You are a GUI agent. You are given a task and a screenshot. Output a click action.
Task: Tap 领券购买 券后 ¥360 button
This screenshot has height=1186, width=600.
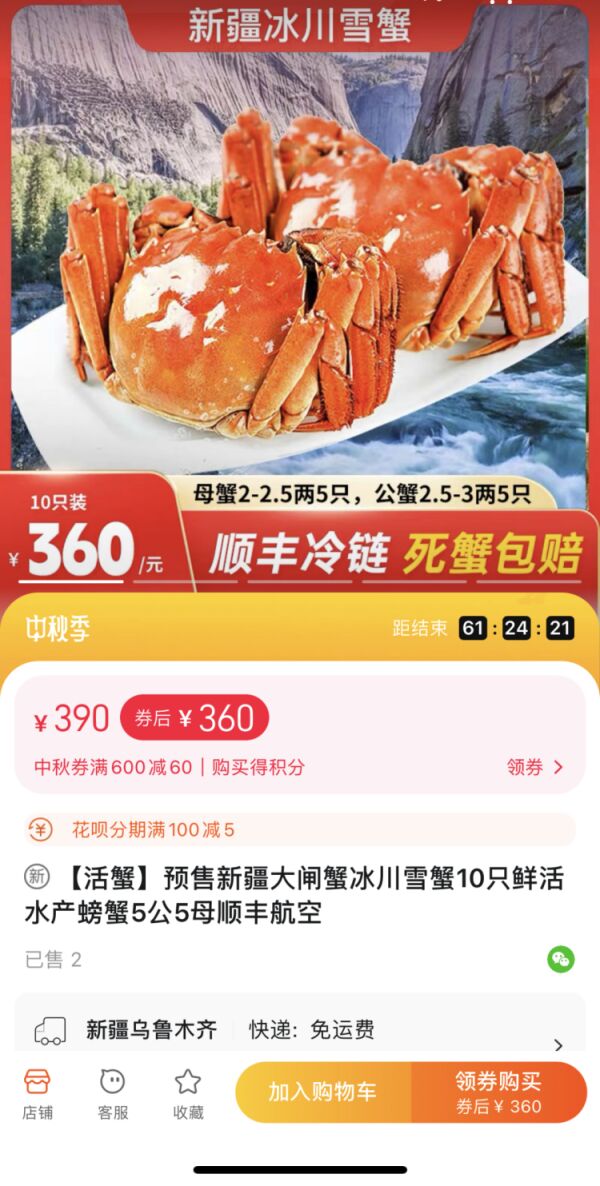[x=498, y=1092]
